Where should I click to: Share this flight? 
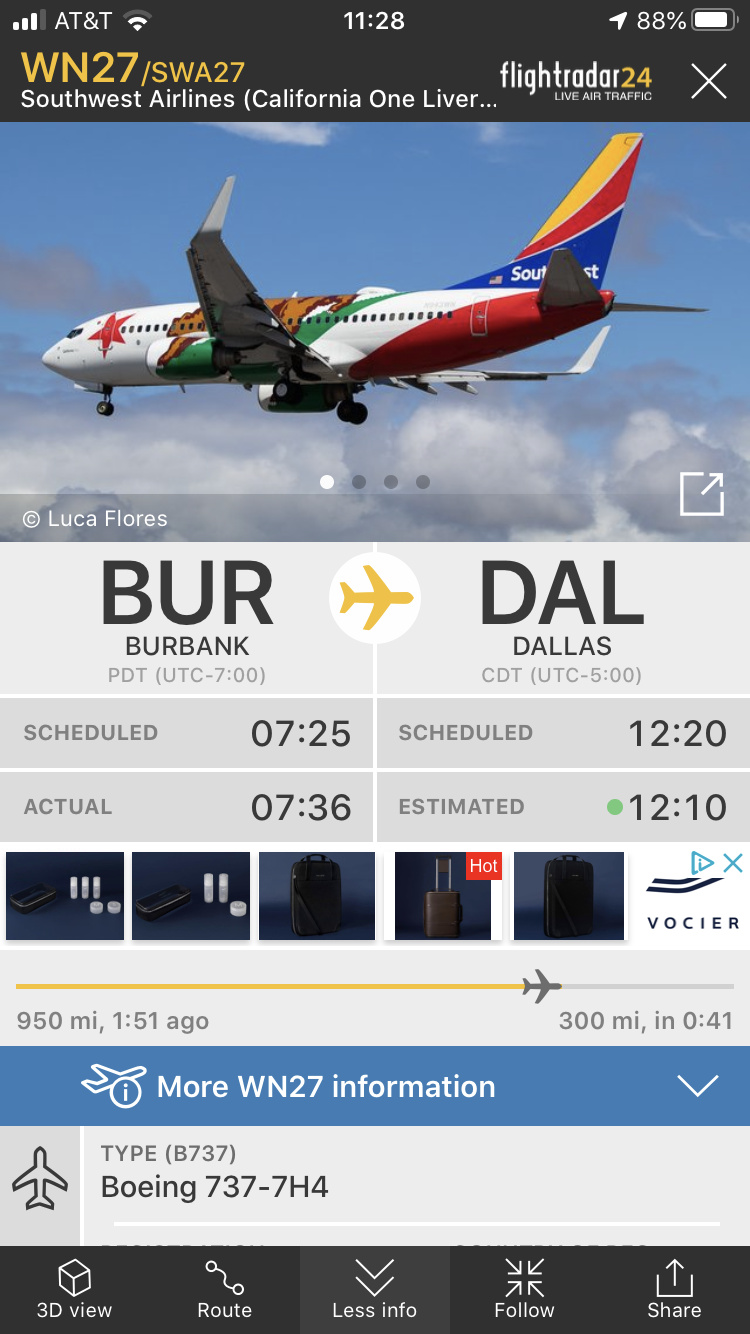(674, 1289)
